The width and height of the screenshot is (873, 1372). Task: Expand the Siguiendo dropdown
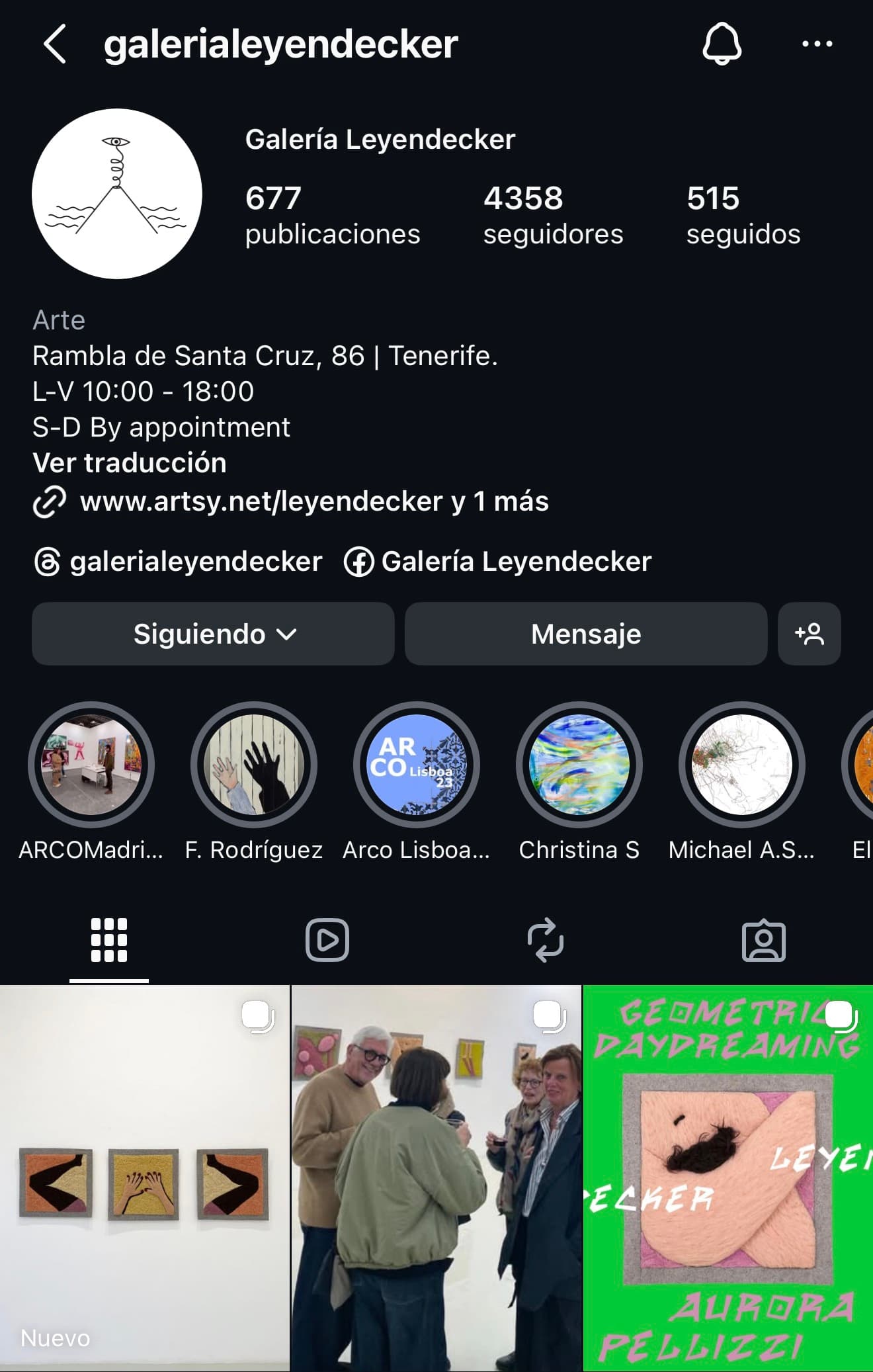(x=213, y=634)
